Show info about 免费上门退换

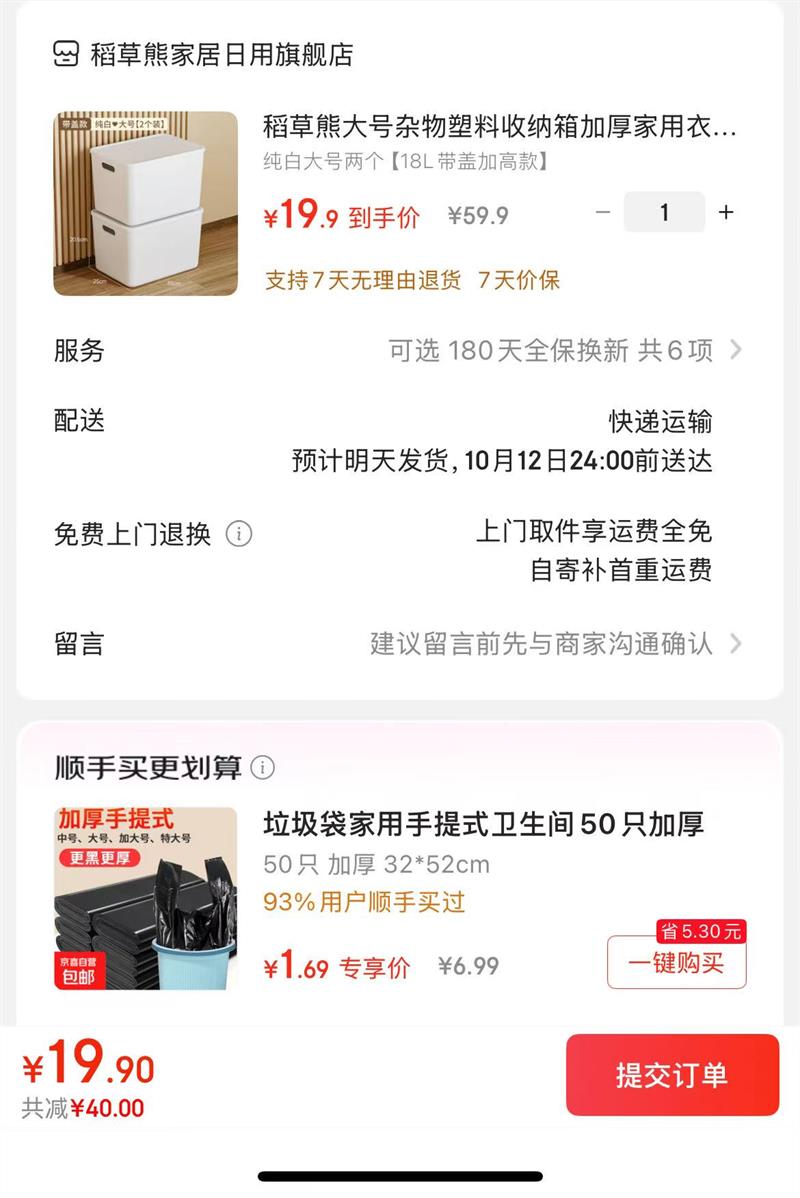[239, 534]
